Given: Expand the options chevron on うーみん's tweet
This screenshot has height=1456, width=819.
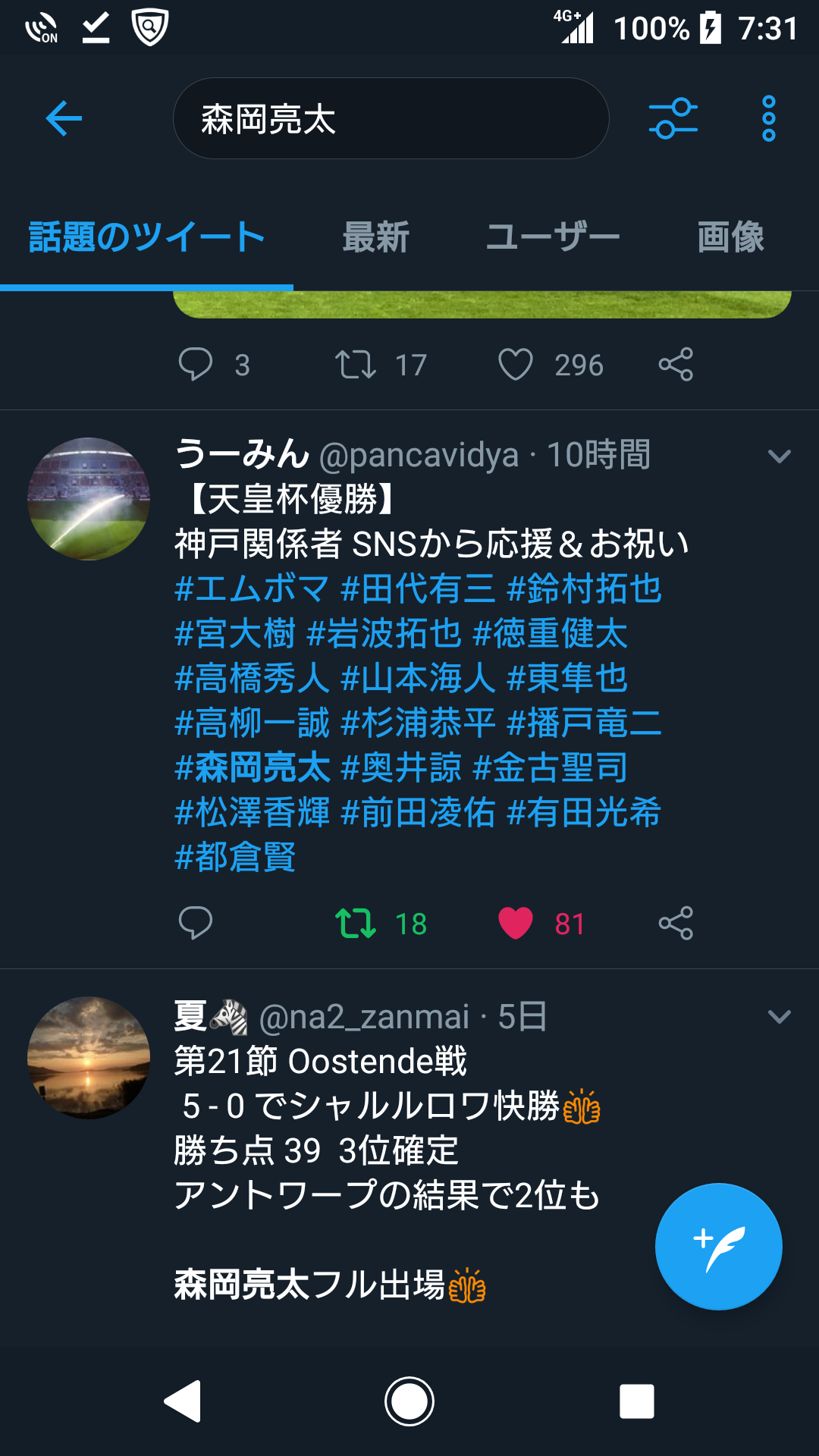Looking at the screenshot, I should click(779, 456).
